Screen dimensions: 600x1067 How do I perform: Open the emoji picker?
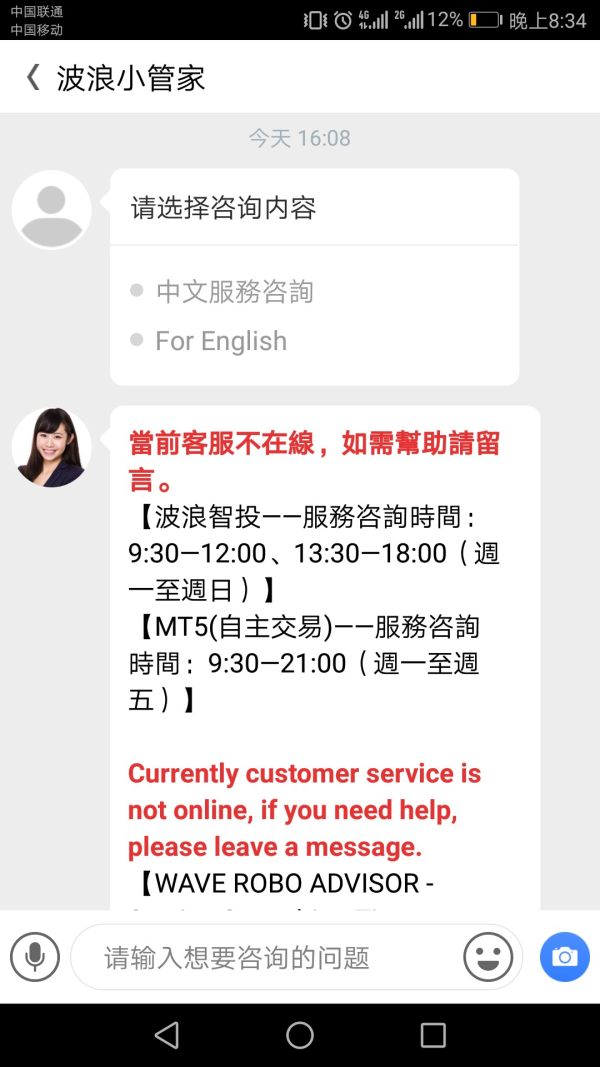(488, 957)
